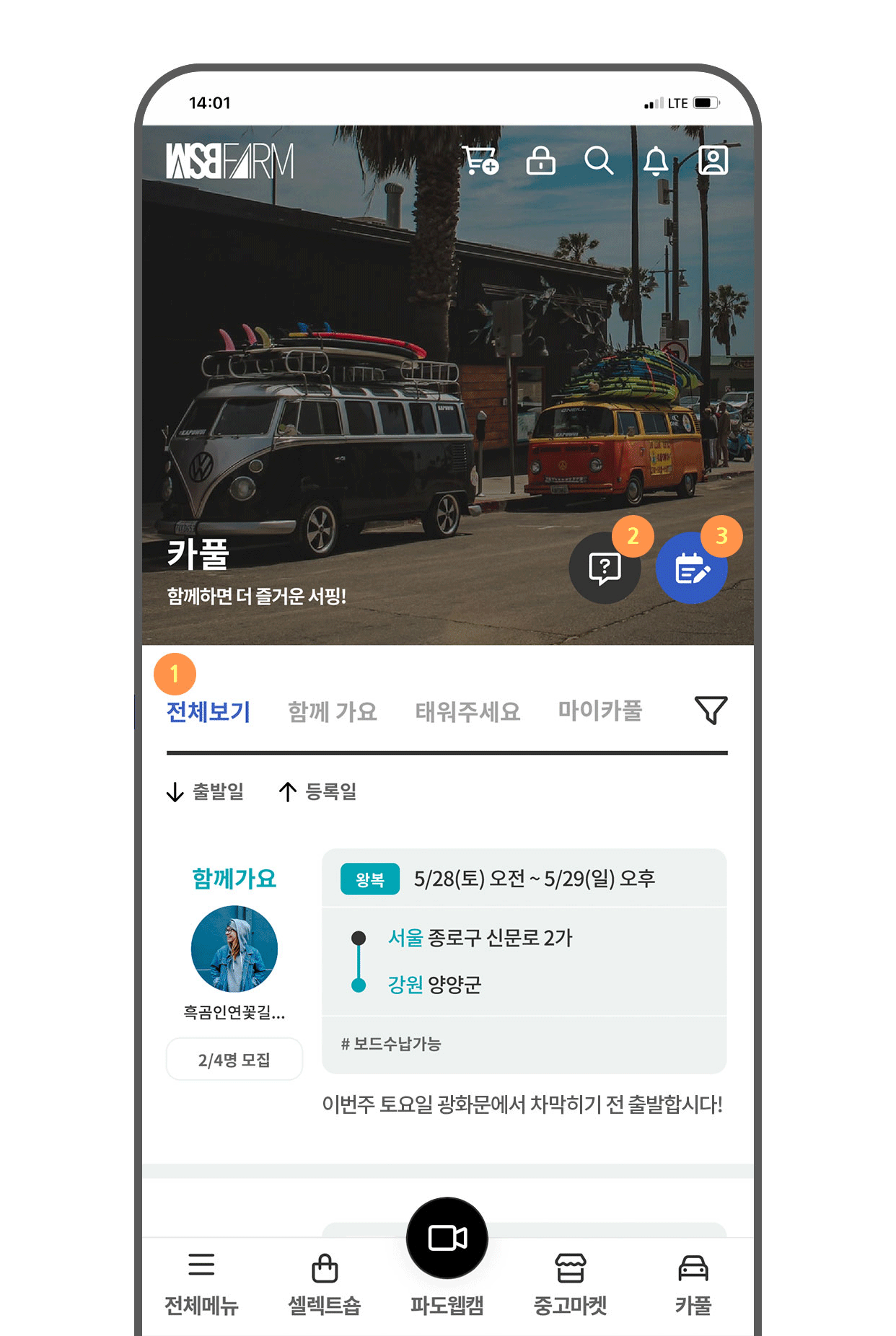The image size is (896, 1336).
Task: Open the profile account icon
Action: 713,160
